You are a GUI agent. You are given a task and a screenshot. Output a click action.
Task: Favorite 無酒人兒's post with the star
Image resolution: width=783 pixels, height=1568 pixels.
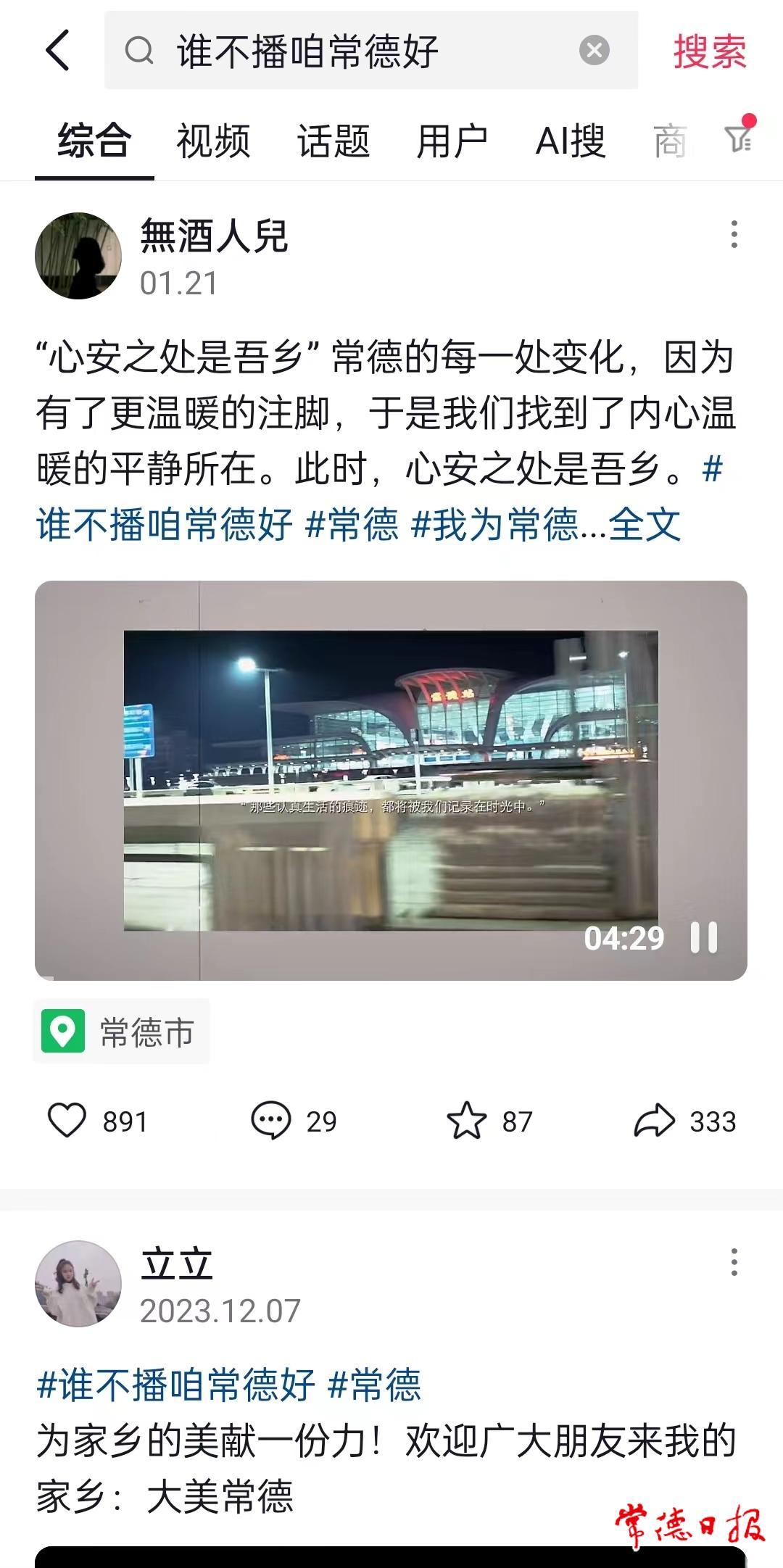(466, 1121)
